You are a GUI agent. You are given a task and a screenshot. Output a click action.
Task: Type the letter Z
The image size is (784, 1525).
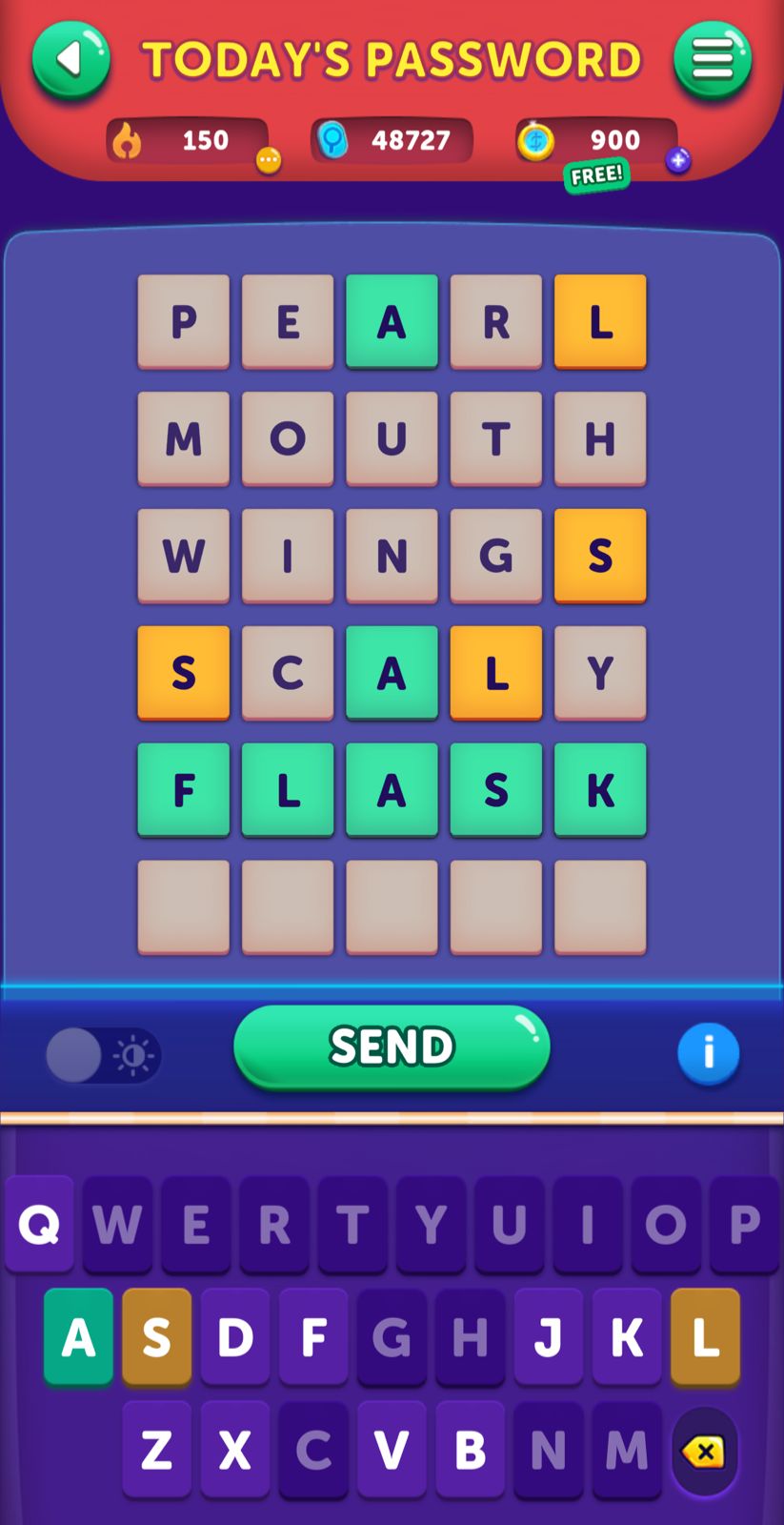click(156, 1450)
